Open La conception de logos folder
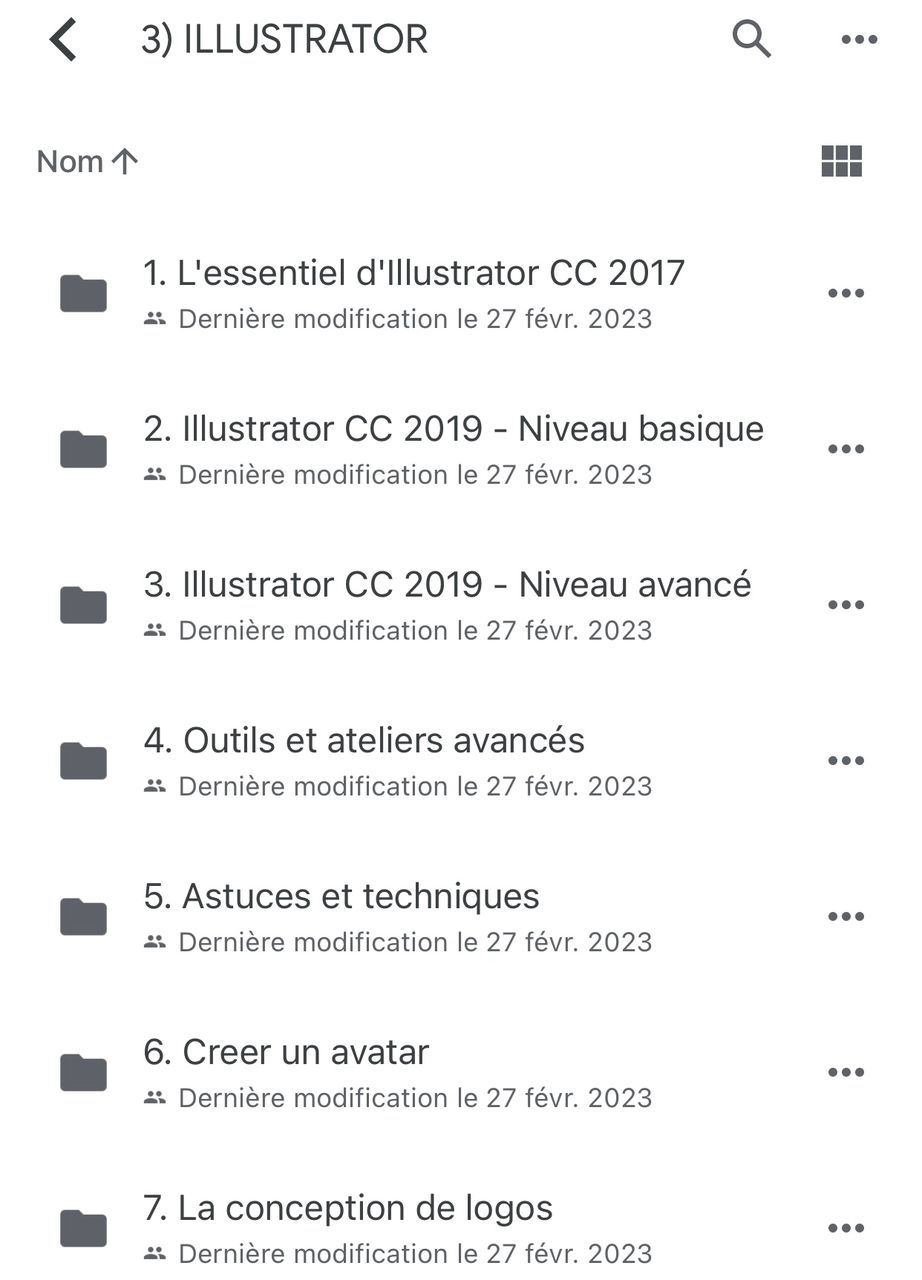The height and width of the screenshot is (1280, 922). click(348, 1209)
